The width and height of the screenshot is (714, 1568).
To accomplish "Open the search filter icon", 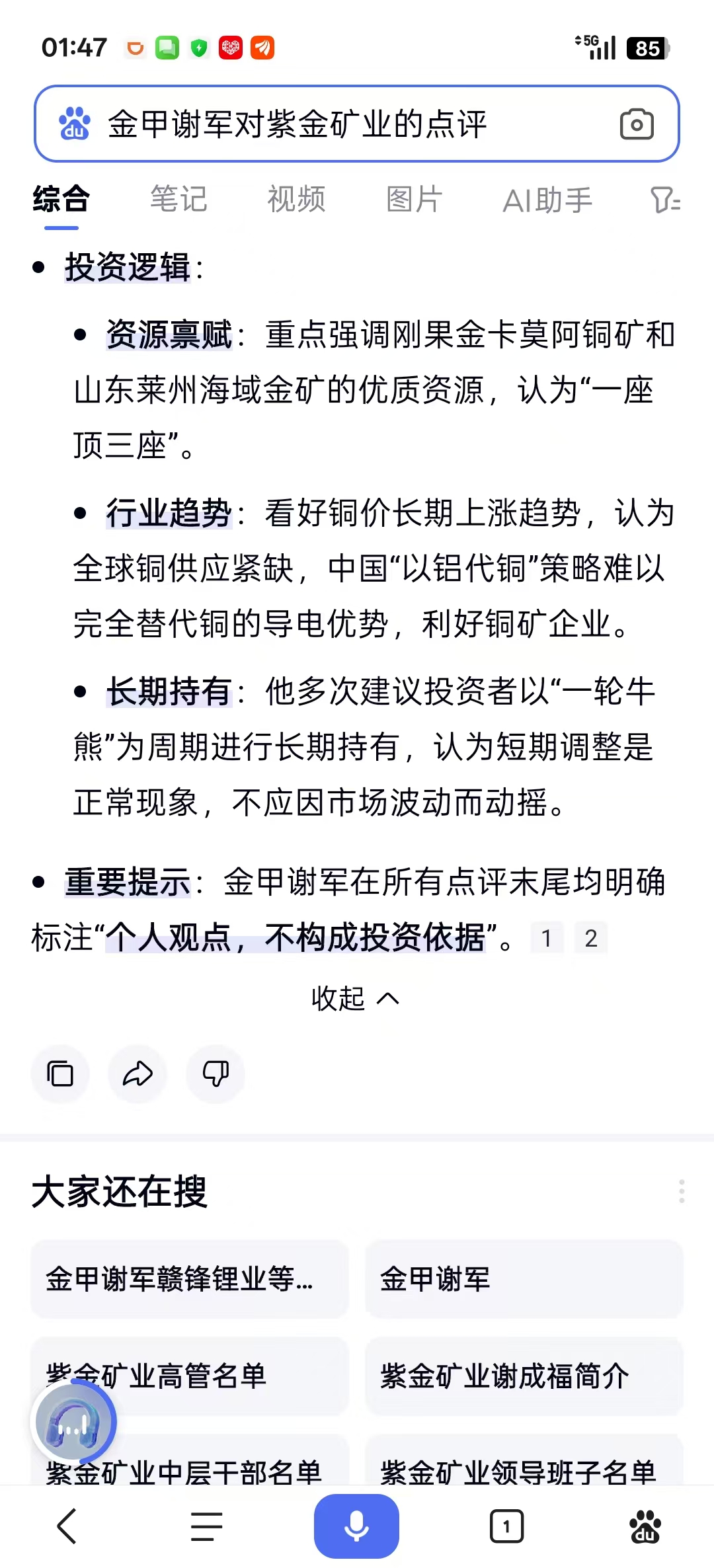I will [665, 200].
